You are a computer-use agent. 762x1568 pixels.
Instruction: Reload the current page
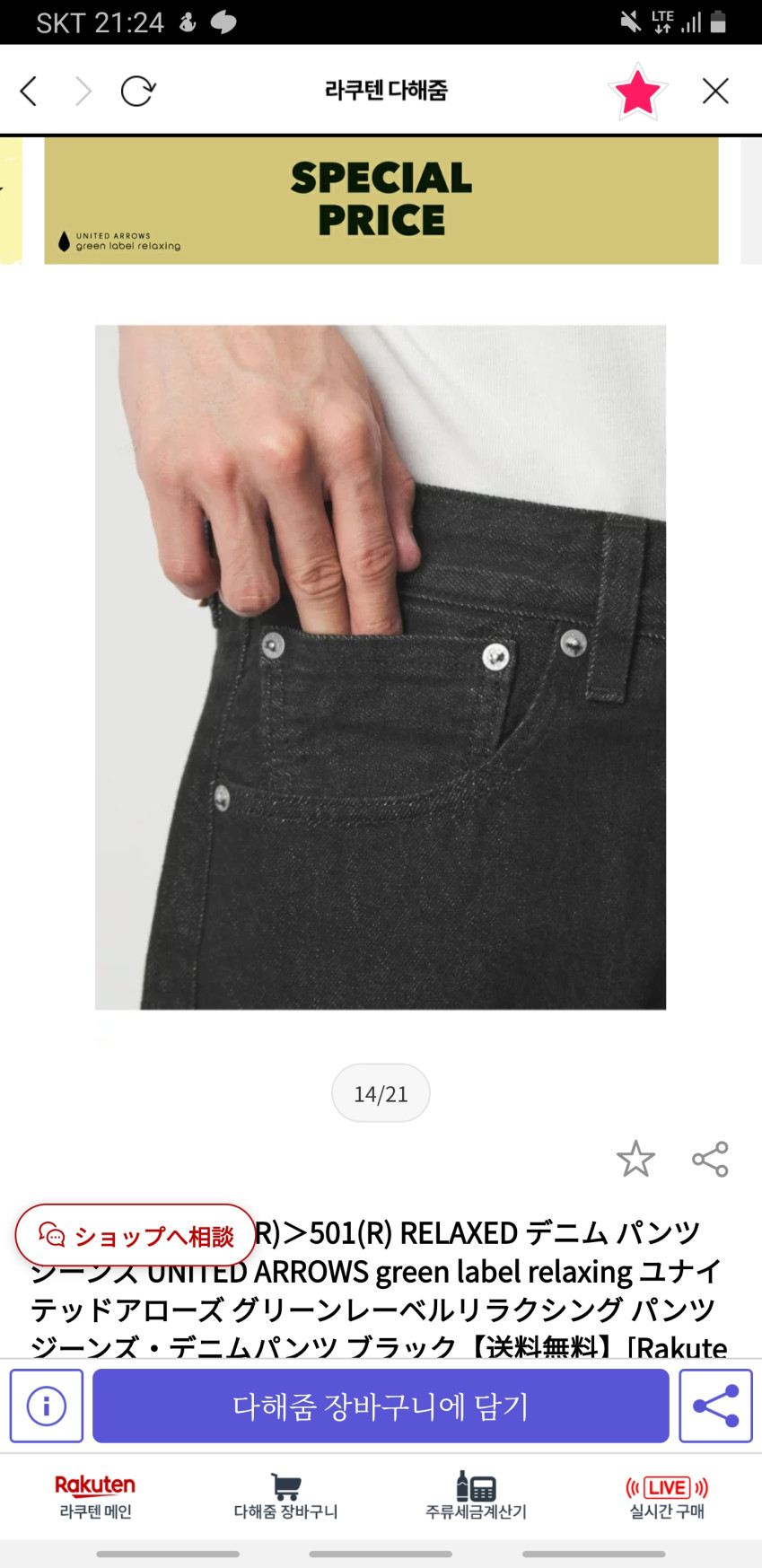[x=138, y=91]
